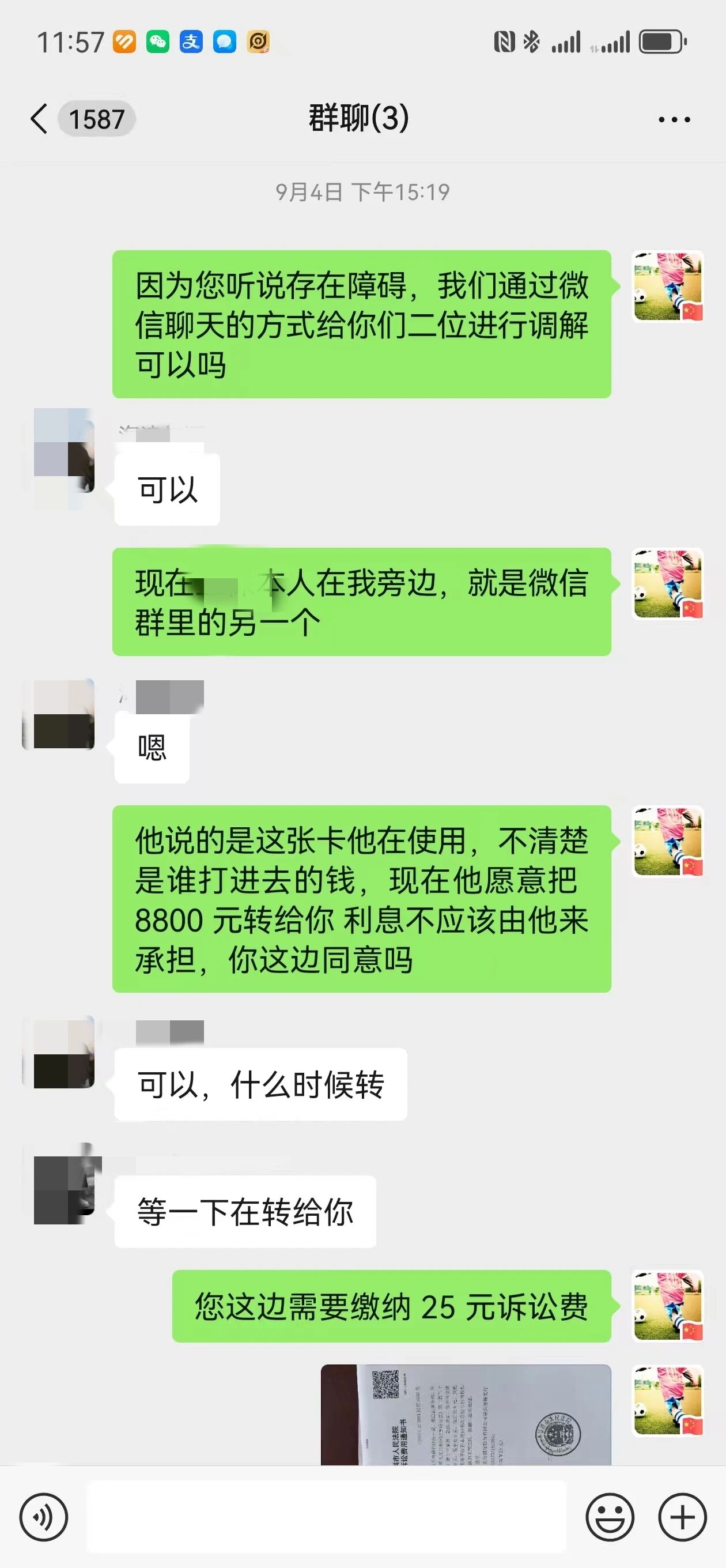
Task: Go back to the chat list
Action: click(39, 119)
